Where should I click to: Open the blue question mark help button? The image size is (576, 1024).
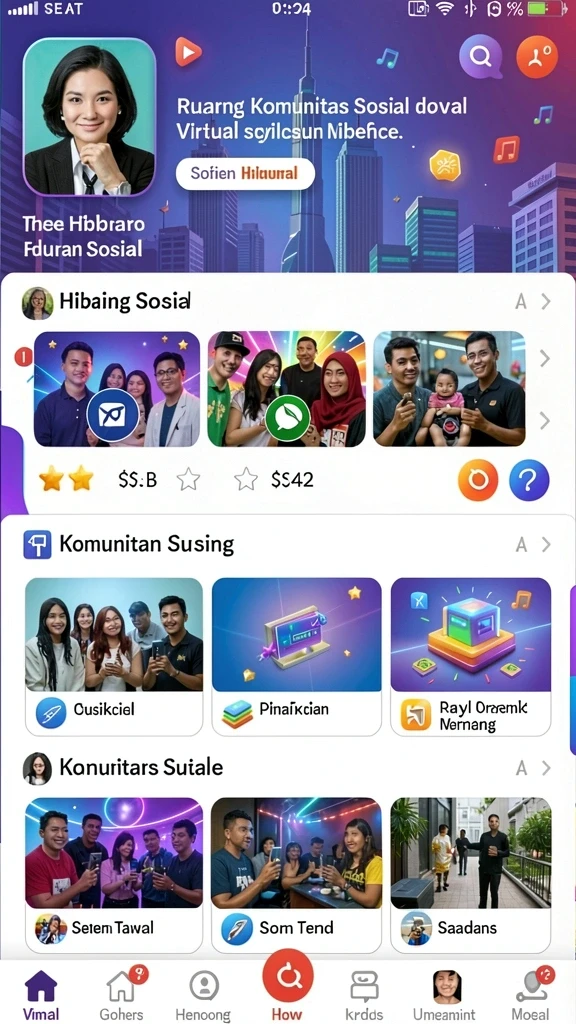(529, 481)
